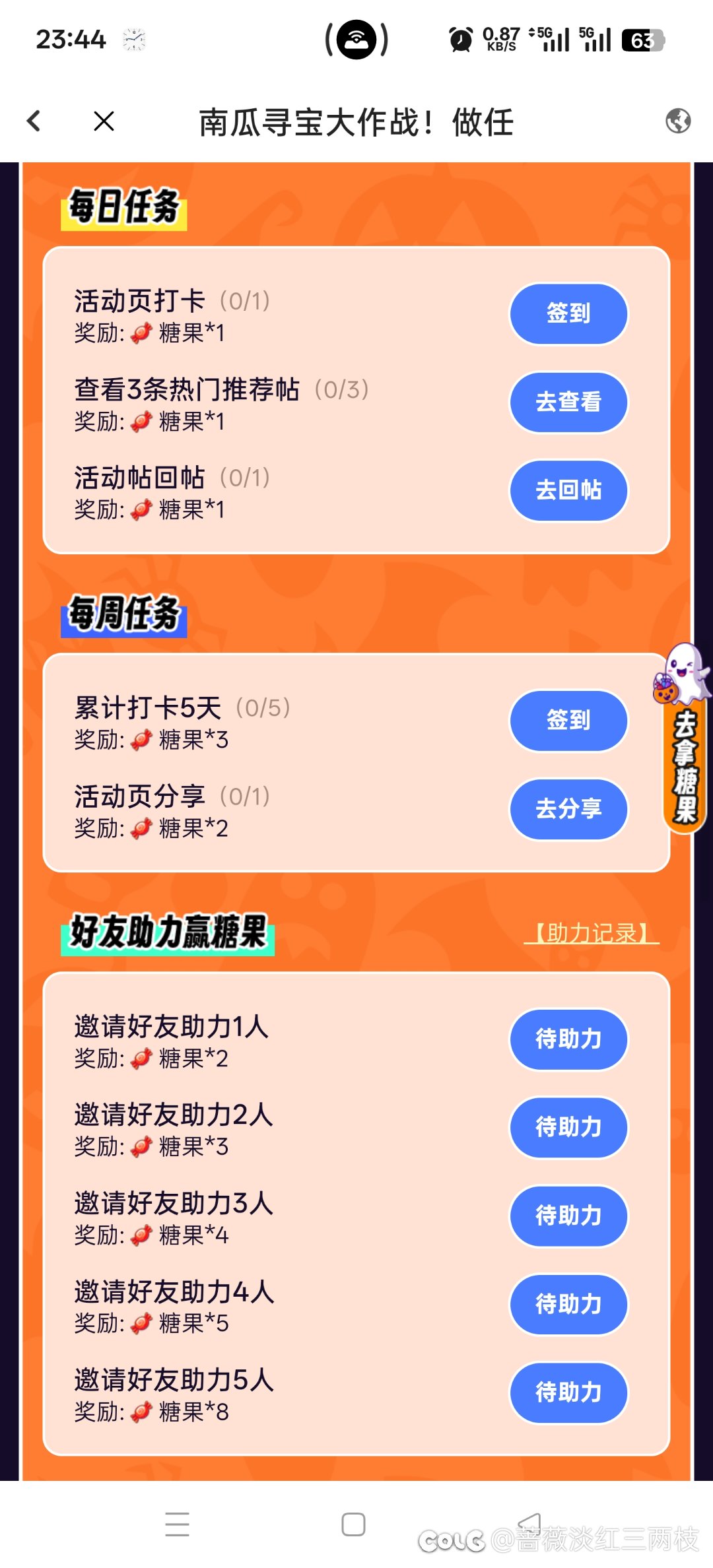713x1568 pixels.
Task: Tap 待助力 for inviting 1 friend
Action: click(568, 1040)
